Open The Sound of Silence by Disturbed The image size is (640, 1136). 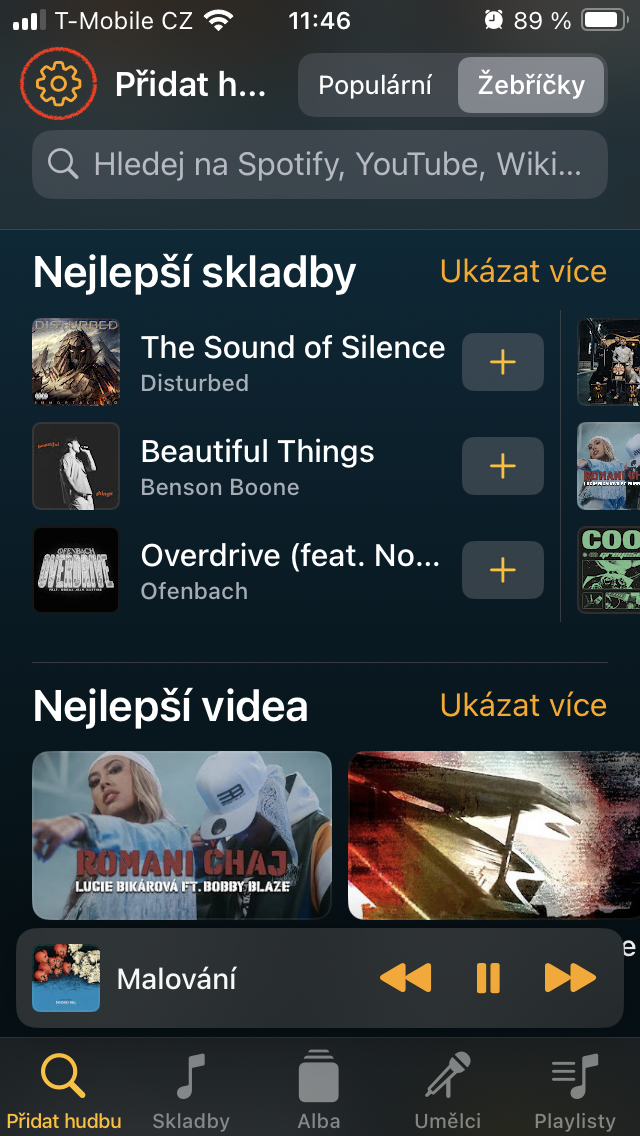coord(290,362)
